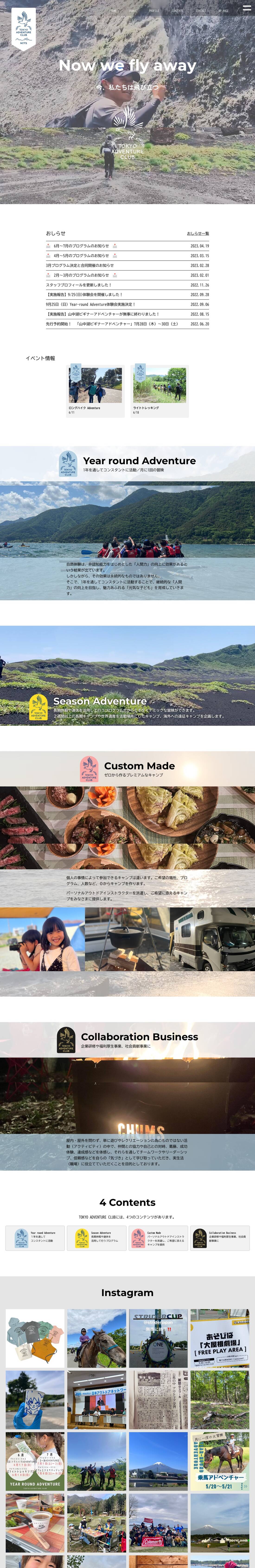Open the CONTACT page
The height and width of the screenshot is (1568, 255).
tap(201, 10)
